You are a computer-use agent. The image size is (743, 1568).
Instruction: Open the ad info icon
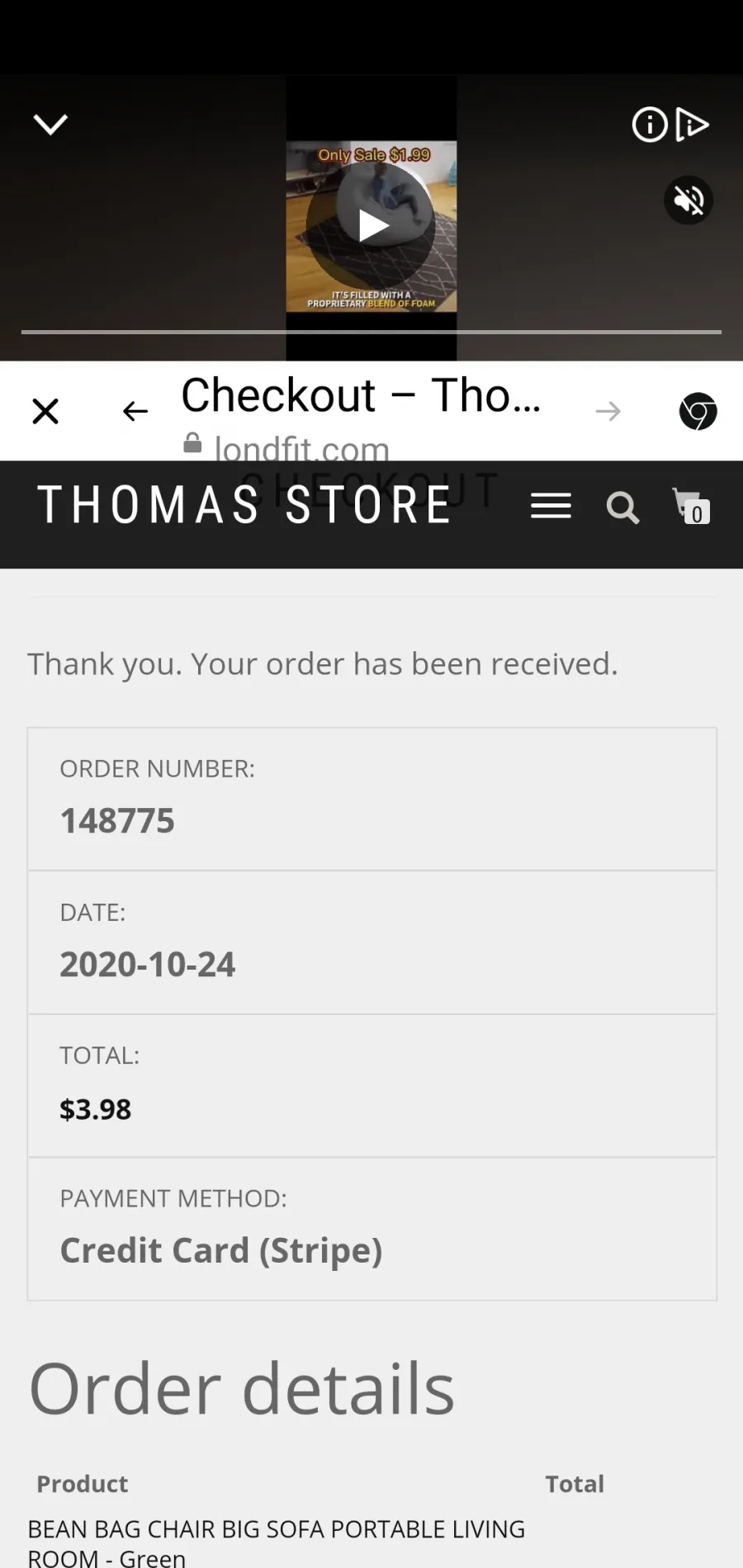[650, 125]
